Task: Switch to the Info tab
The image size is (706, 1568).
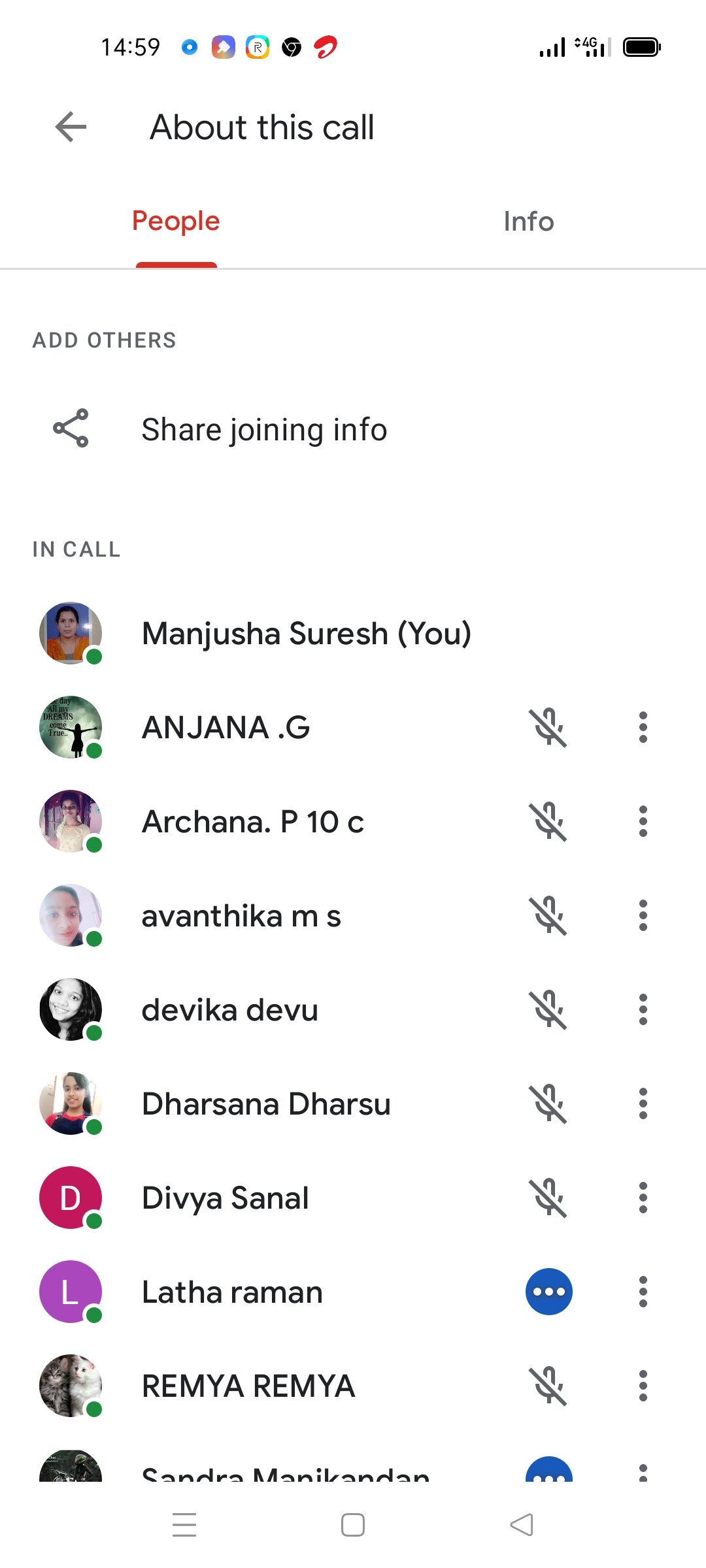Action: [528, 221]
